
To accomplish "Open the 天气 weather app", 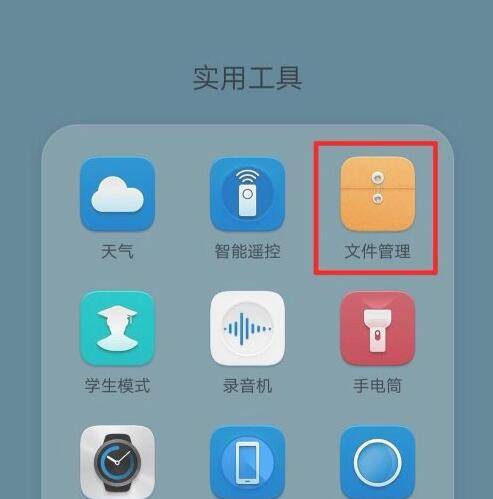I will pos(117,194).
